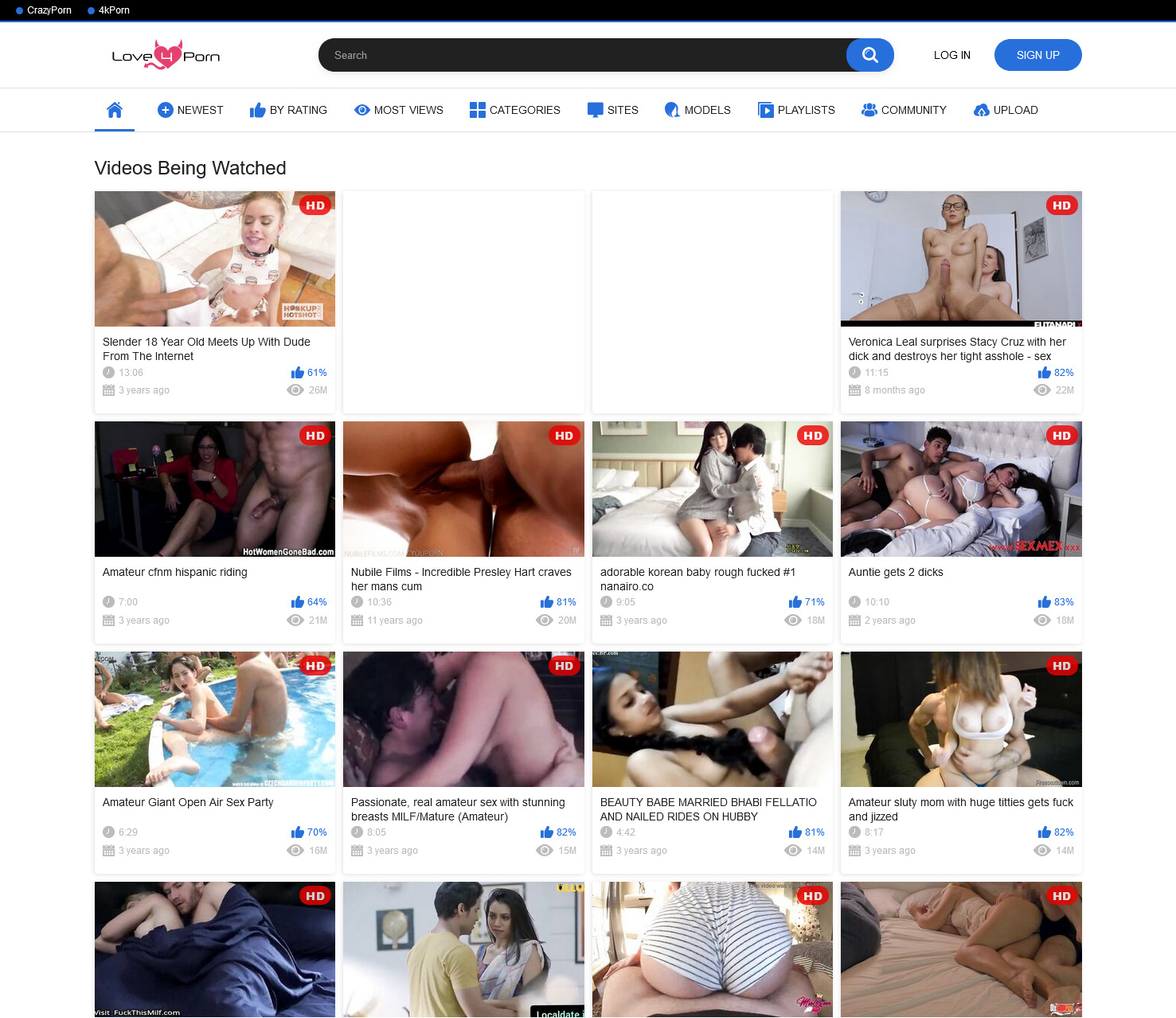1176x1018 pixels.
Task: Open the BY RATING tab
Action: [x=288, y=110]
